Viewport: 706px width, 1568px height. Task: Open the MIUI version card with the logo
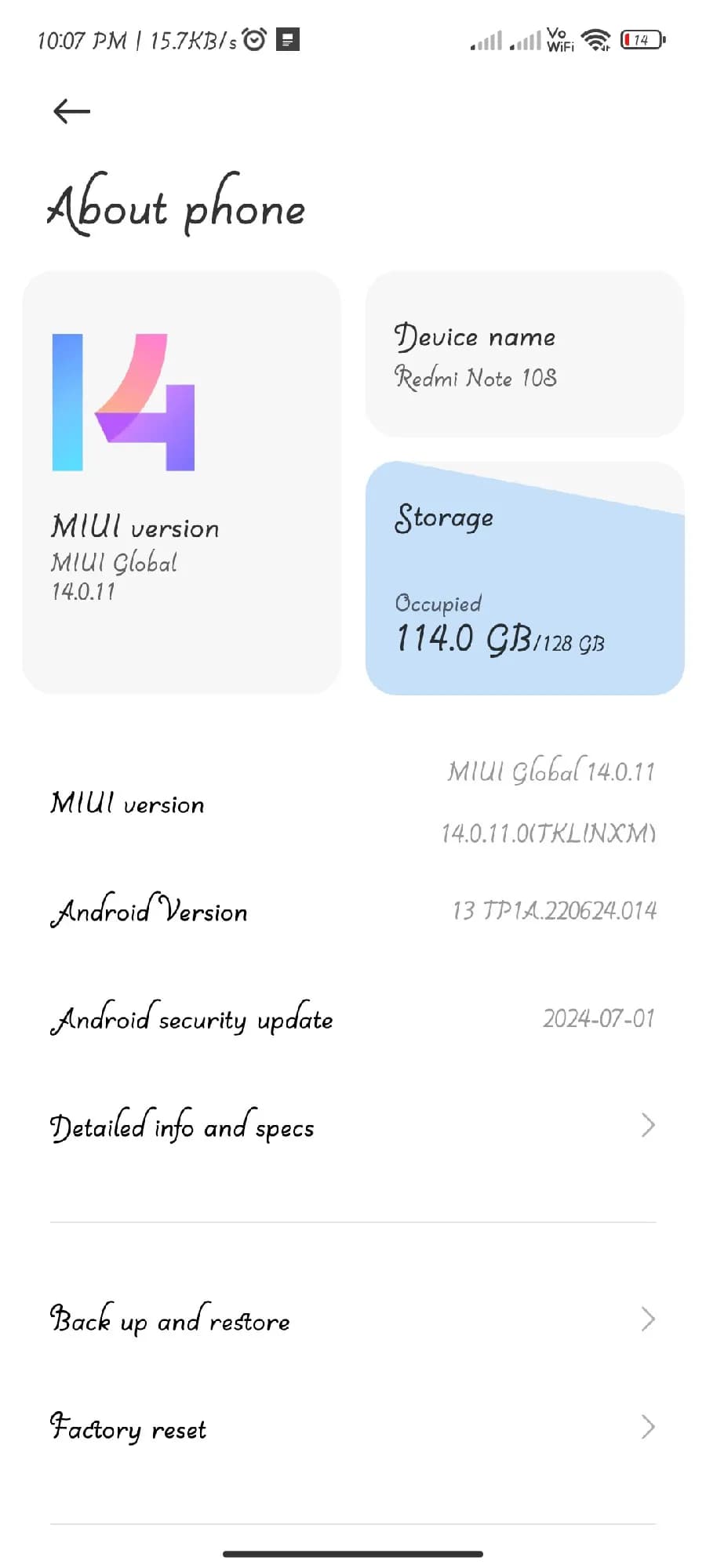tap(181, 482)
